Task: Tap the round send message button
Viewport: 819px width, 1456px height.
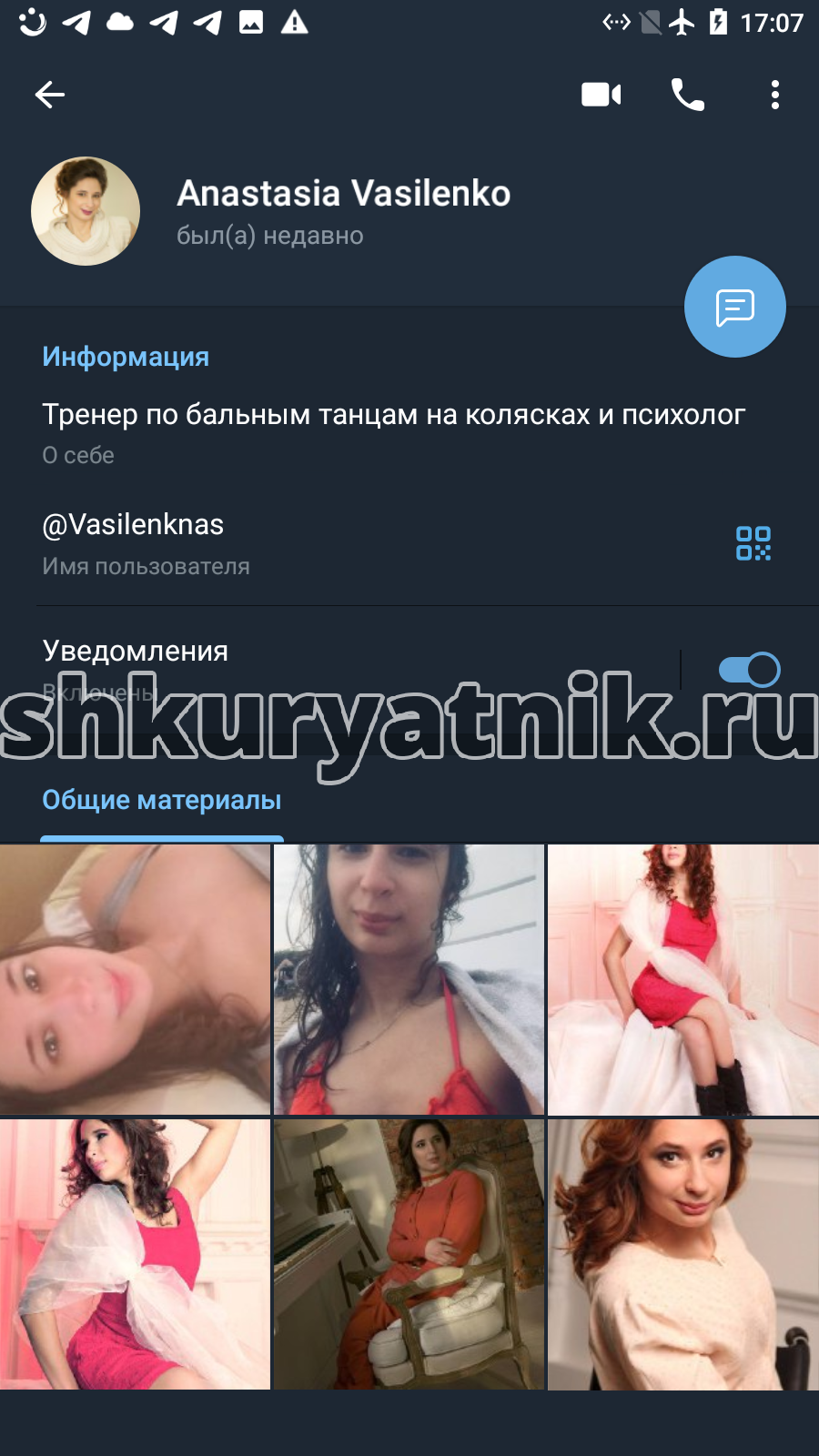Action: point(735,307)
